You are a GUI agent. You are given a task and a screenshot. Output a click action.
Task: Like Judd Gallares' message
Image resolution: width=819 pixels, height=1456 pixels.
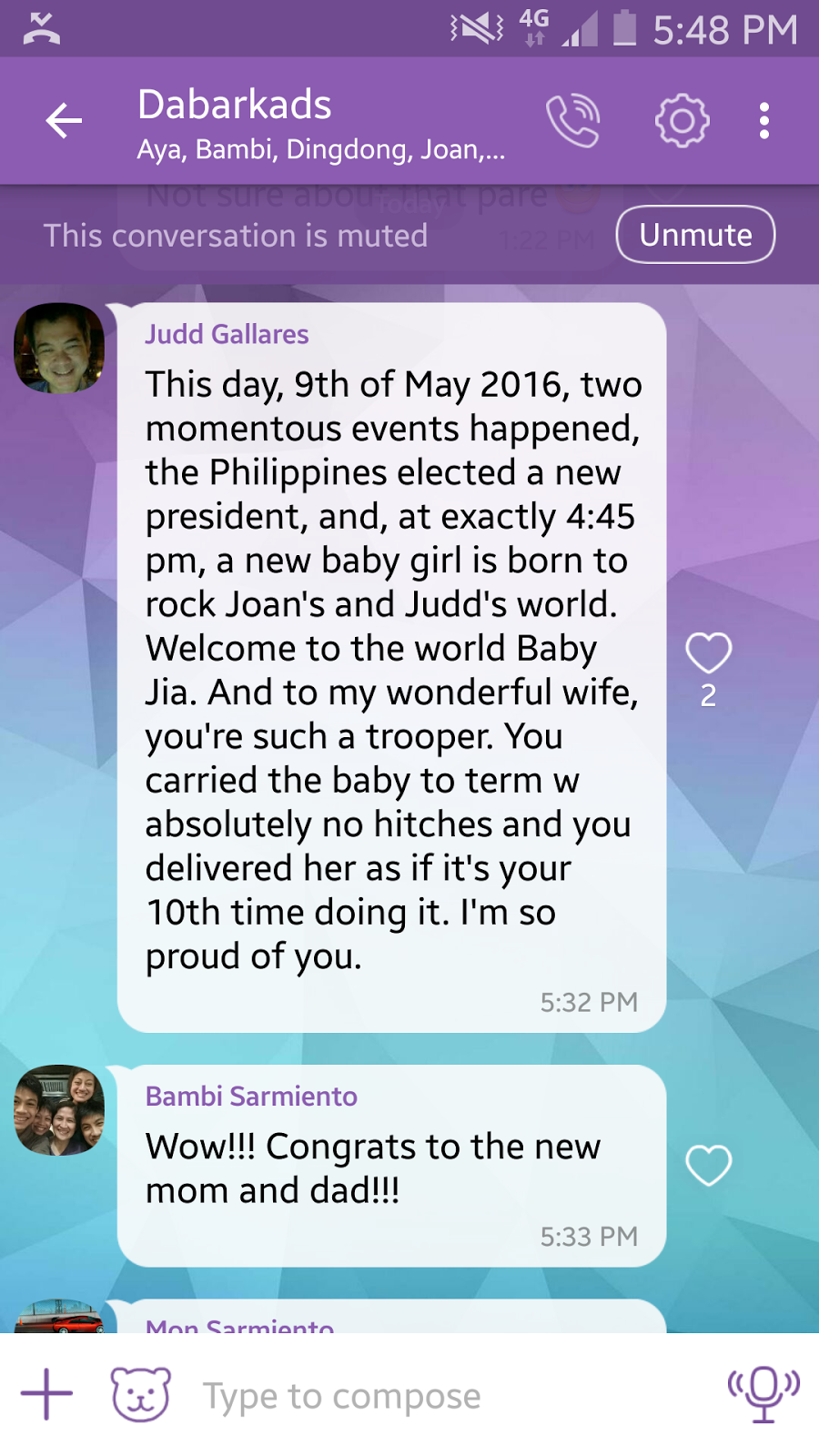(x=708, y=653)
